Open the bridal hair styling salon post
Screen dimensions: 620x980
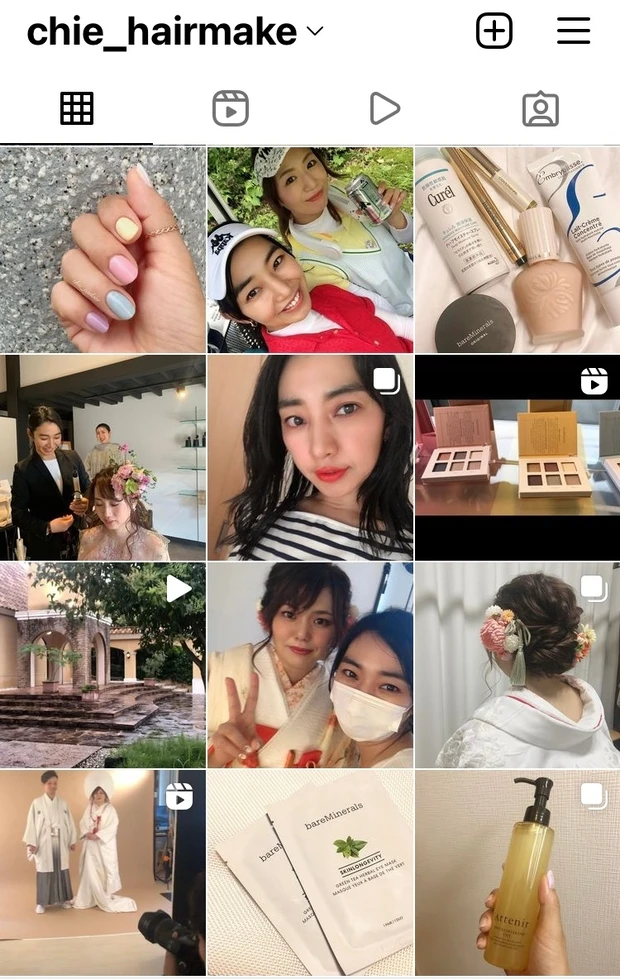pyautogui.click(x=103, y=457)
